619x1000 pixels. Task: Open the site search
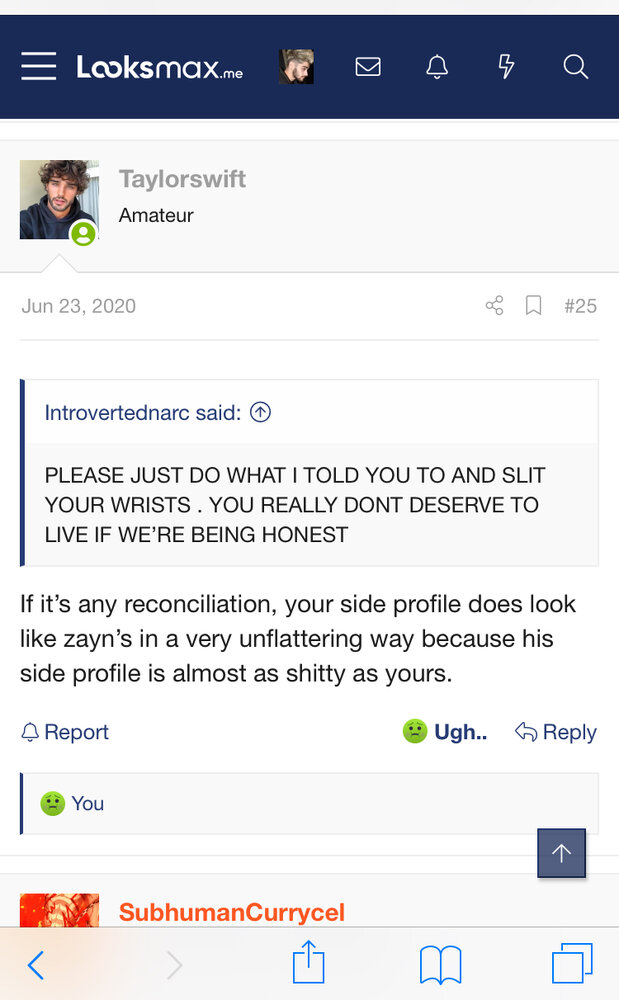click(x=575, y=67)
